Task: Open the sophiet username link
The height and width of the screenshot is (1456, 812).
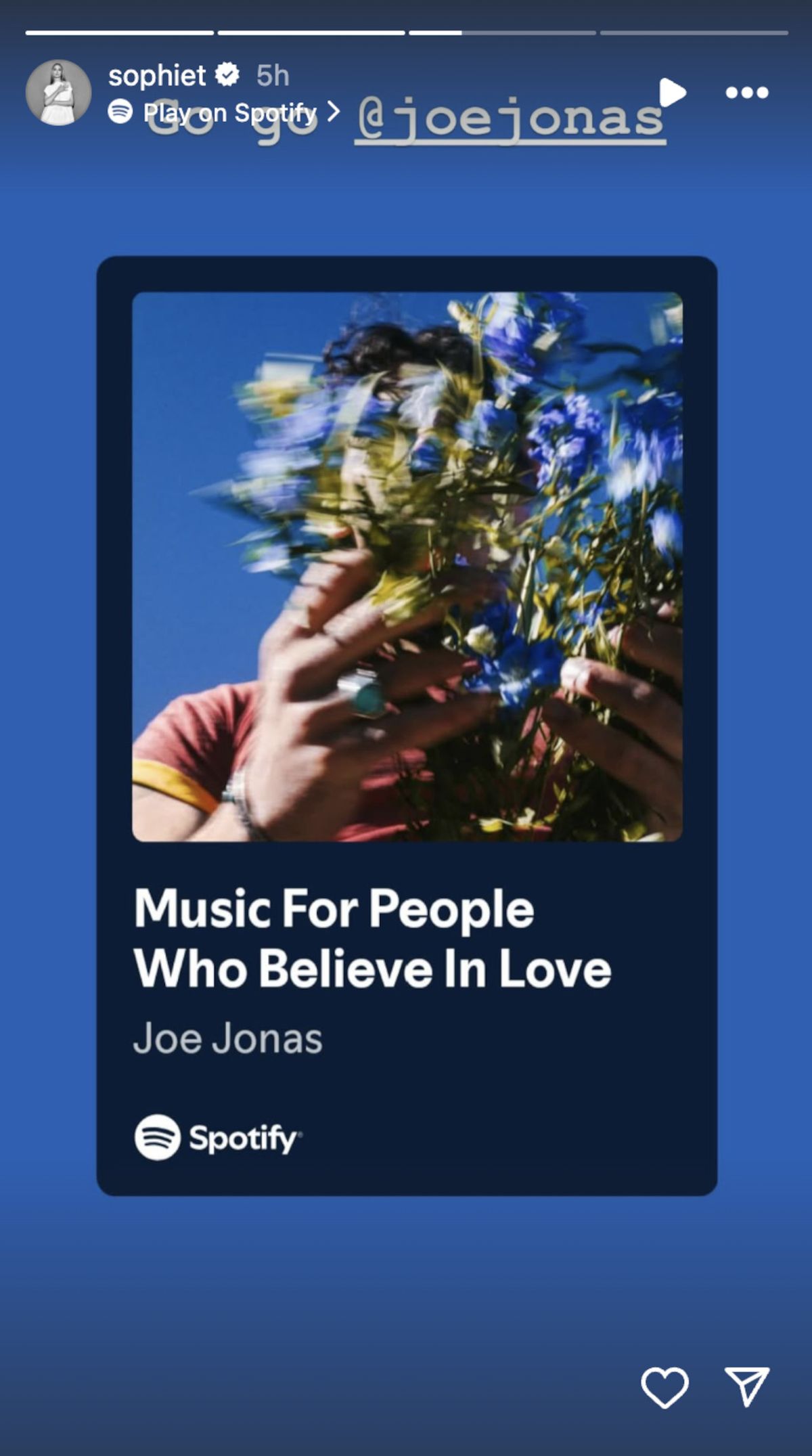Action: click(x=157, y=75)
